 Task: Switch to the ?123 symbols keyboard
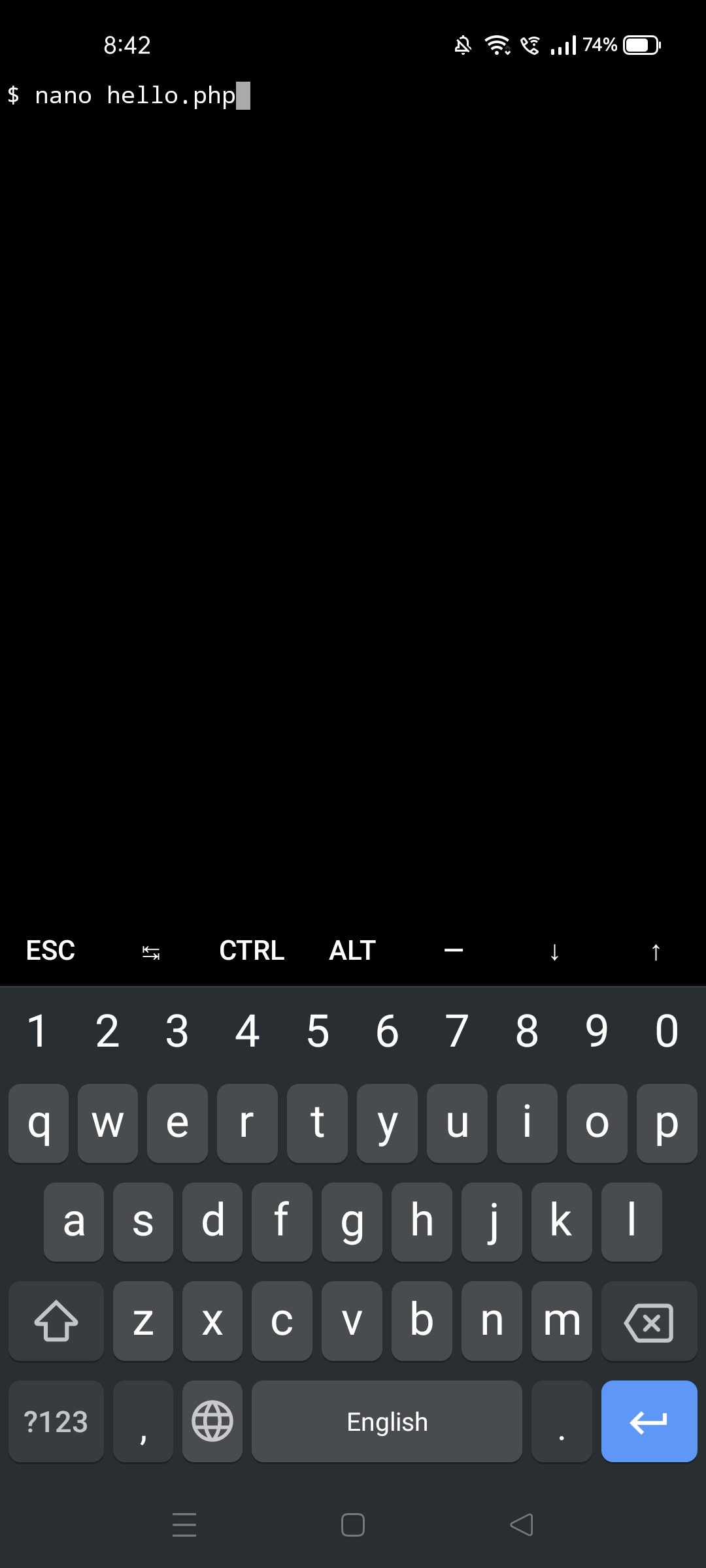(56, 1421)
